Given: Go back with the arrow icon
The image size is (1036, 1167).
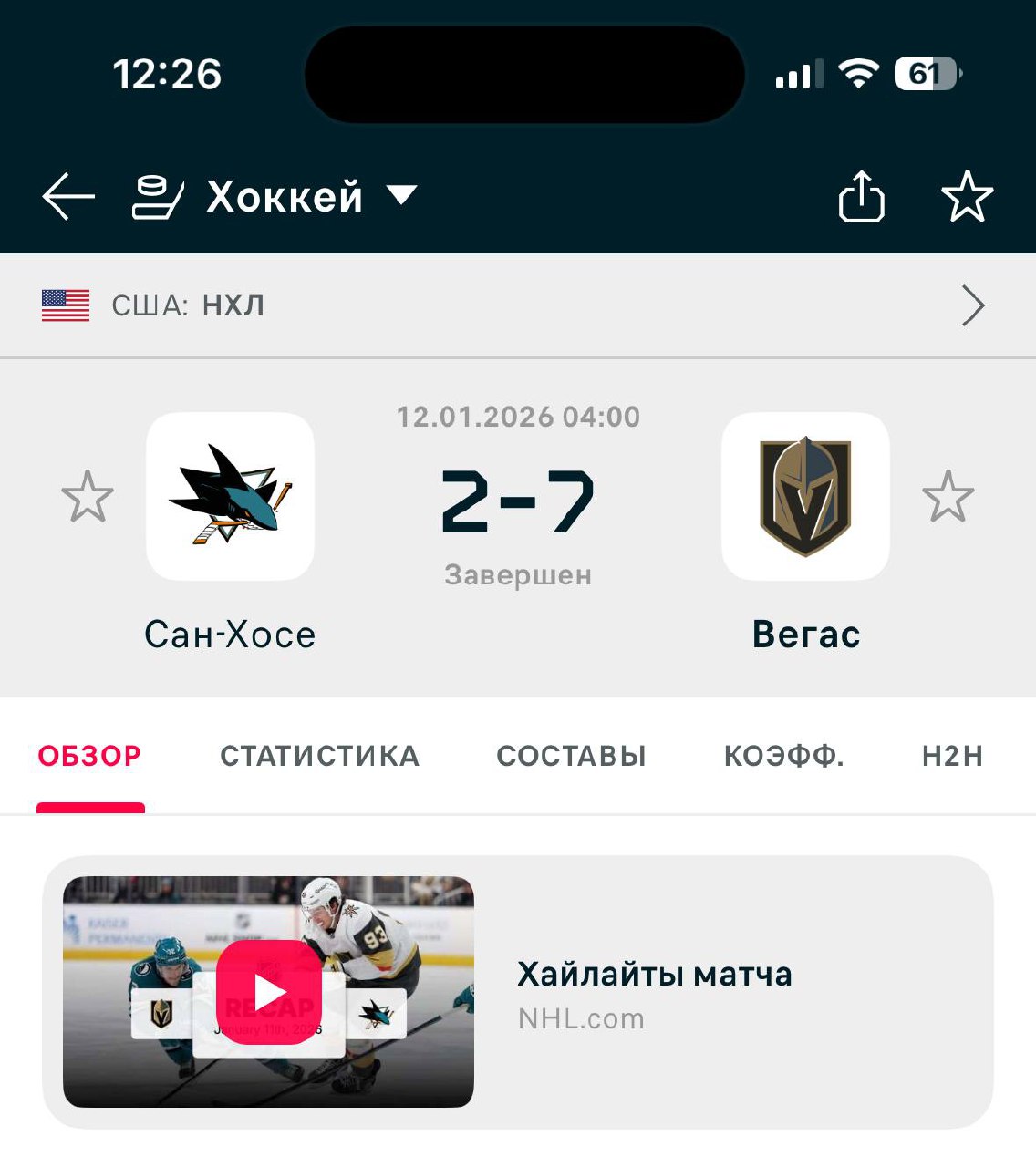Looking at the screenshot, I should point(68,196).
